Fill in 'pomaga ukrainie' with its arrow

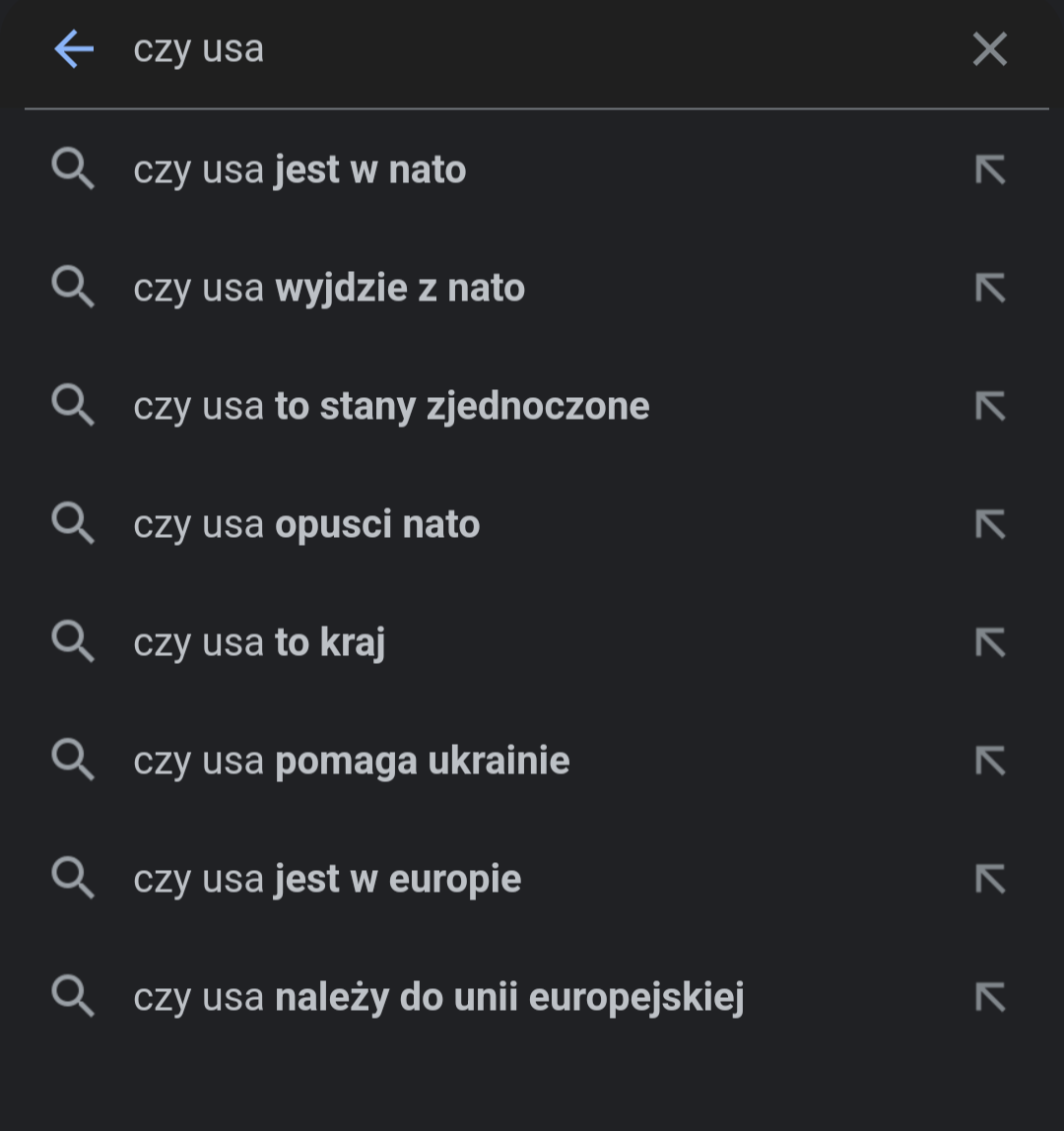coord(989,762)
